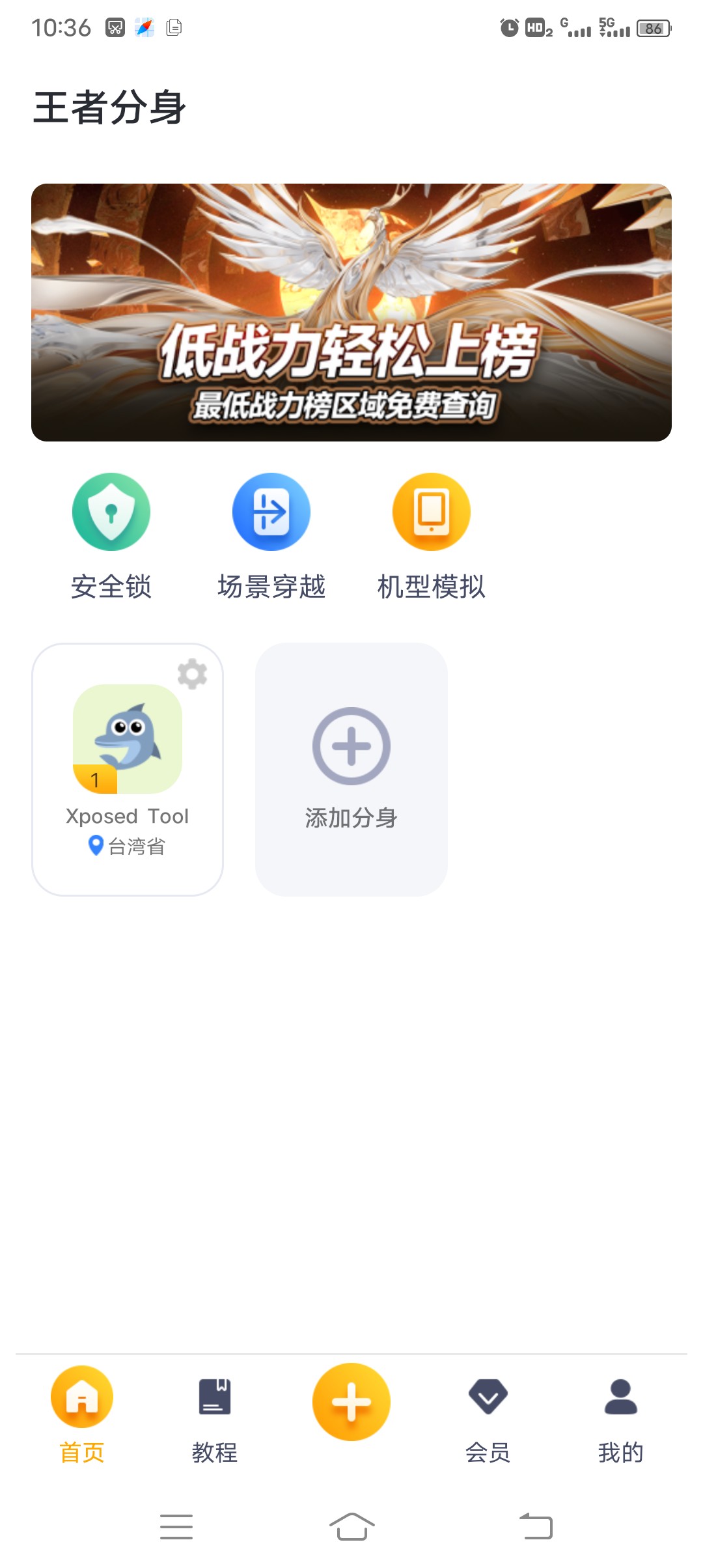Click the phoenix banner artwork thumbnail
Viewport: 703px width, 1568px height.
[x=351, y=260]
